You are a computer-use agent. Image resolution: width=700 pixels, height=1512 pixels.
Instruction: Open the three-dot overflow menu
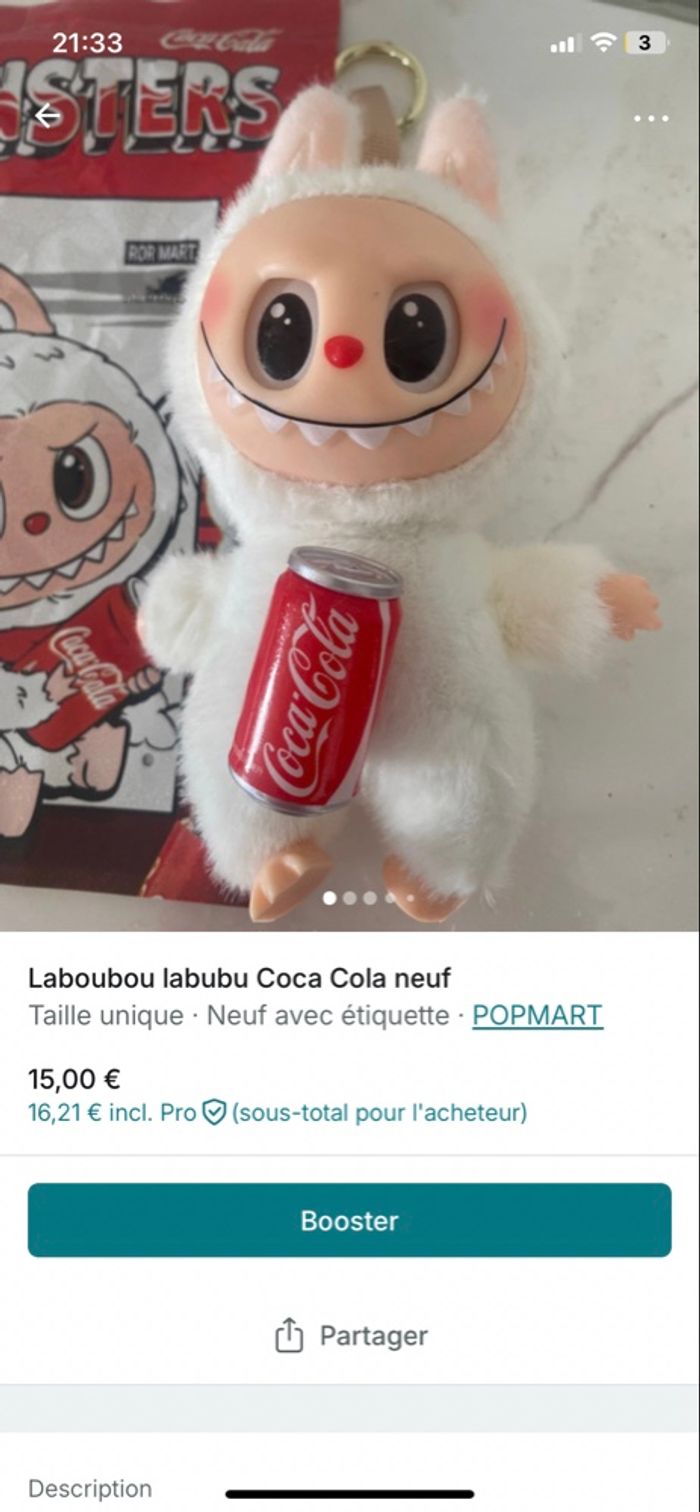651,119
